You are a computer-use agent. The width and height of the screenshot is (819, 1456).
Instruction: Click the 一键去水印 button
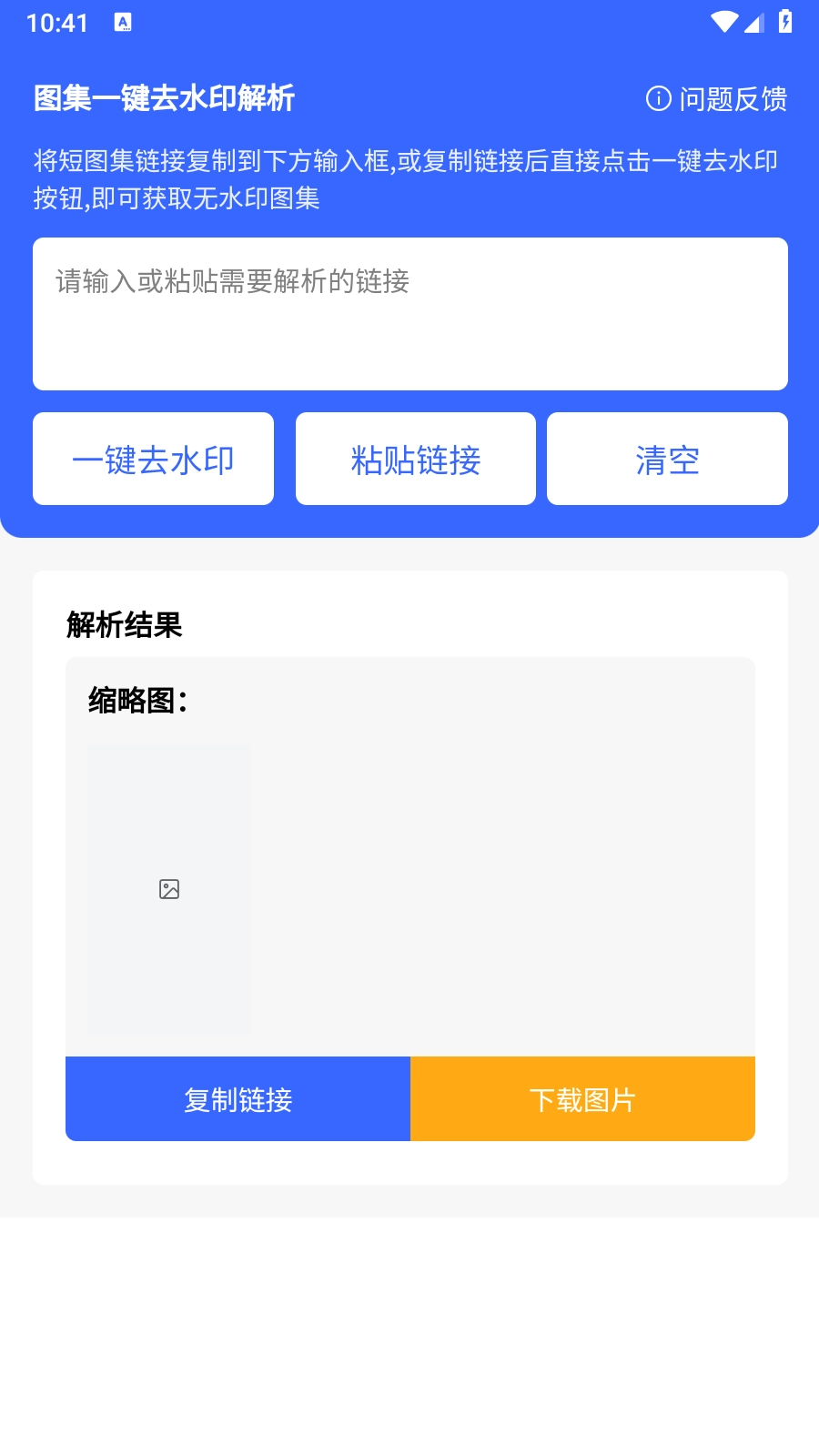point(153,458)
